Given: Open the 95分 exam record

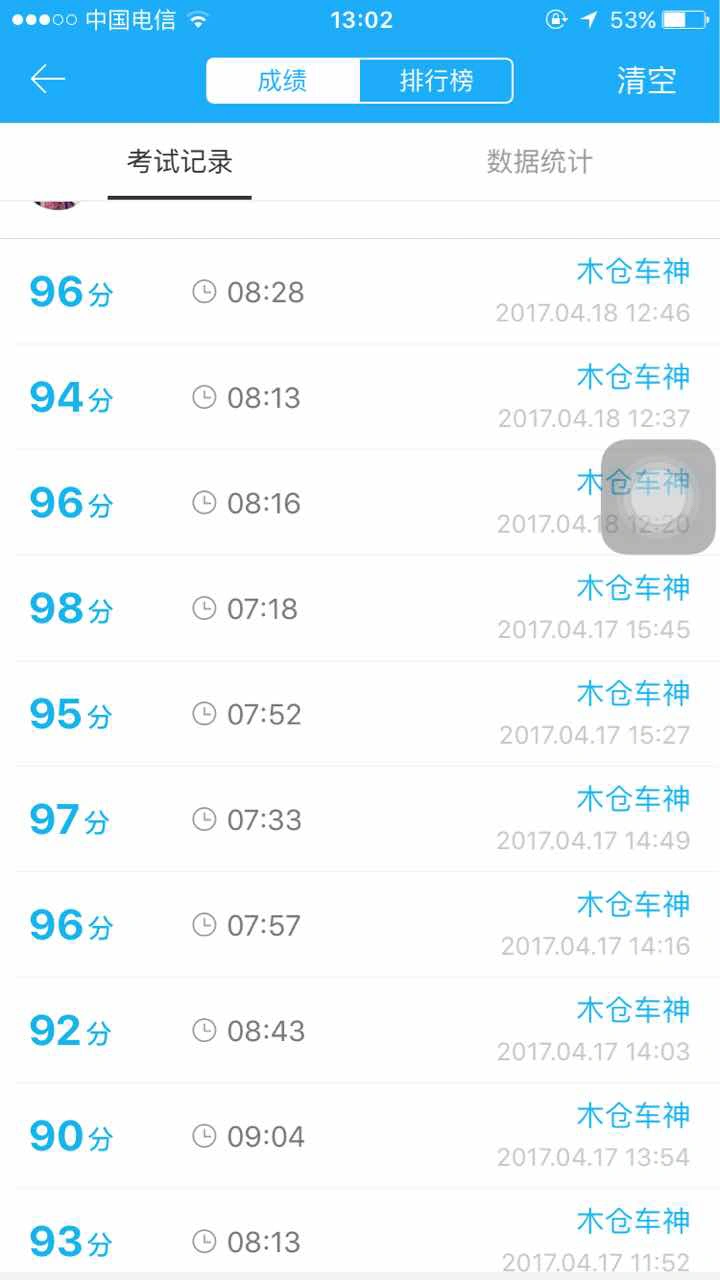Looking at the screenshot, I should click(x=360, y=714).
